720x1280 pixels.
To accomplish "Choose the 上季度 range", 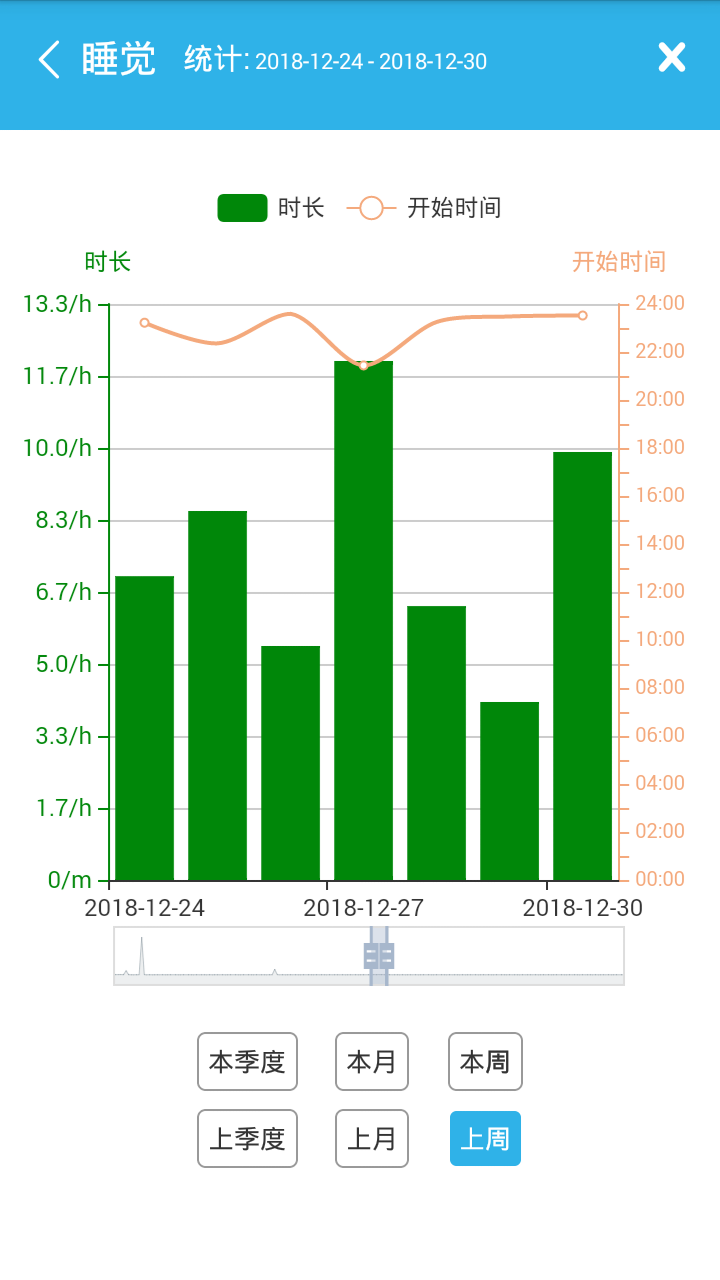I will coord(247,1138).
